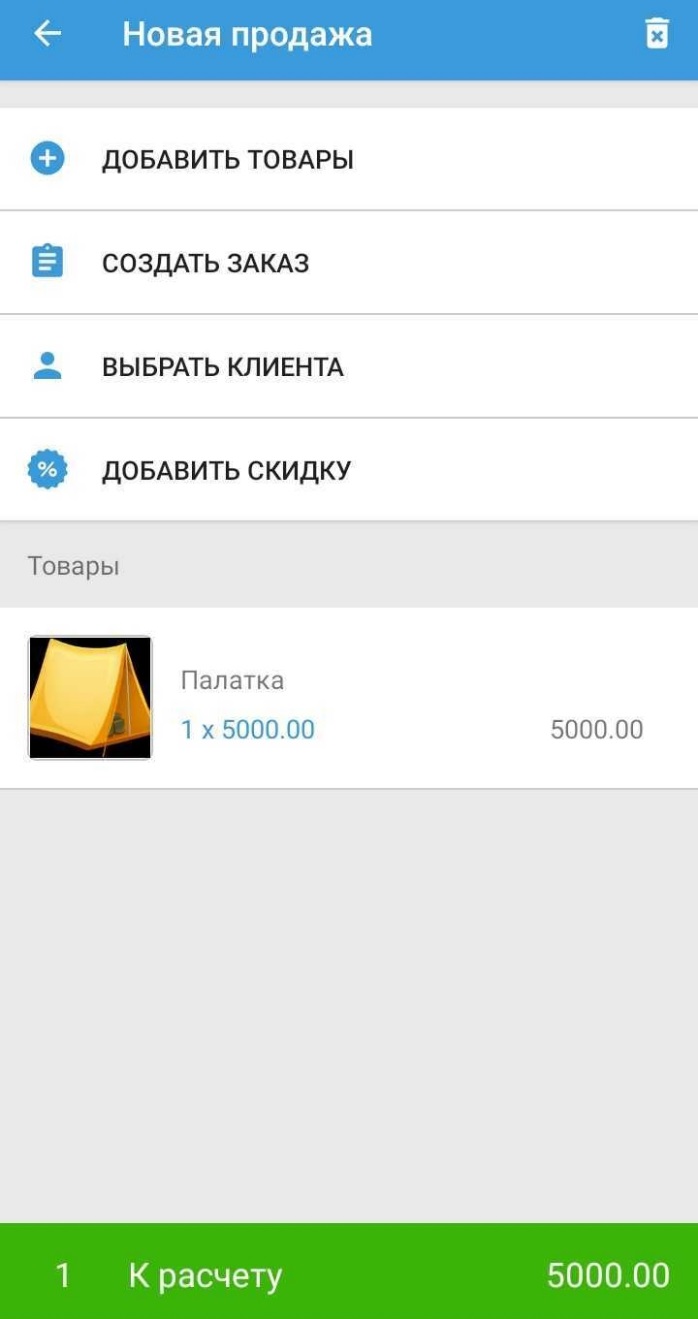The height and width of the screenshot is (1319, 698).
Task: Clear the sale with the trash icon
Action: pos(656,34)
